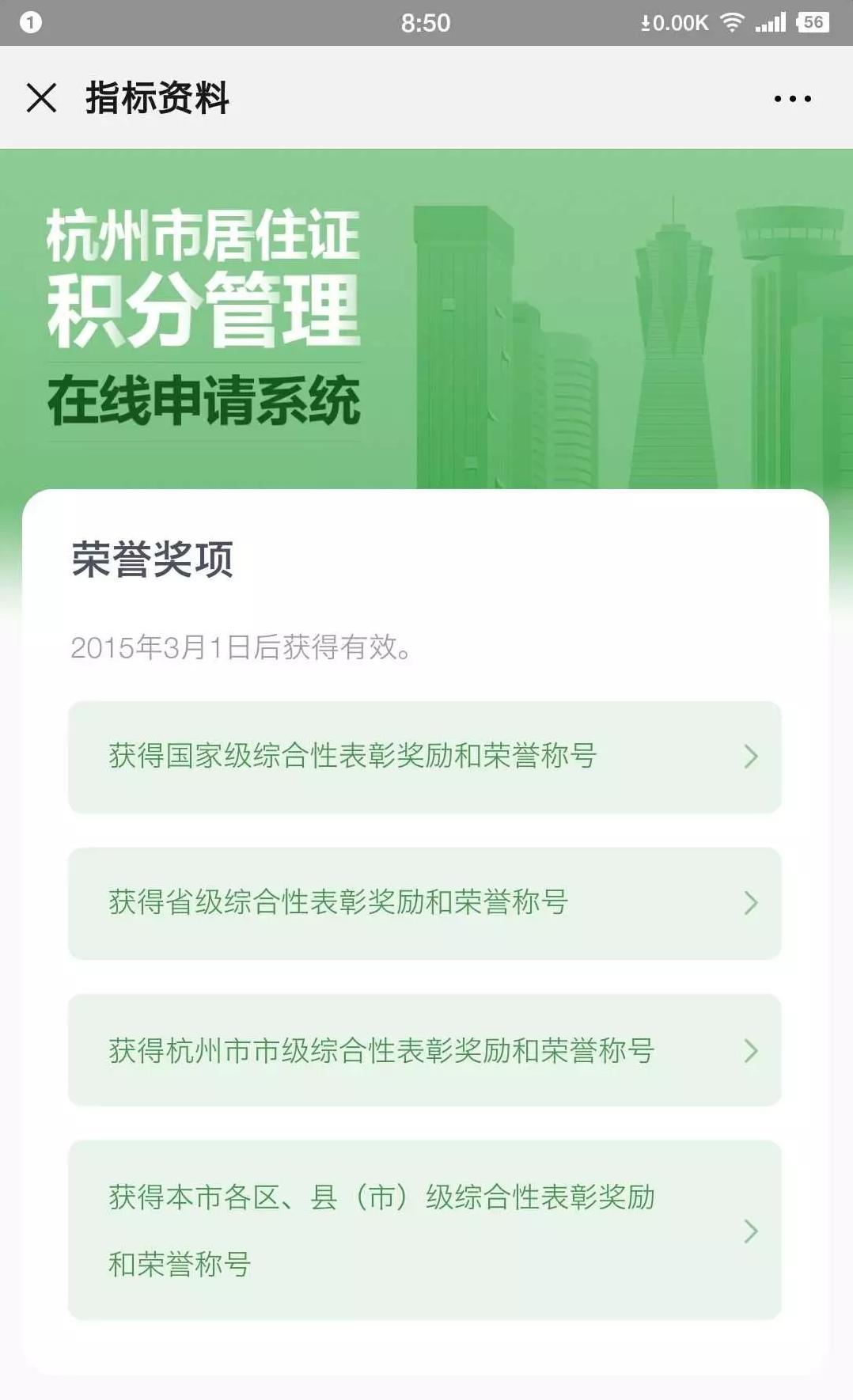Close the 指标资料 page
The width and height of the screenshot is (853, 1400).
(41, 98)
